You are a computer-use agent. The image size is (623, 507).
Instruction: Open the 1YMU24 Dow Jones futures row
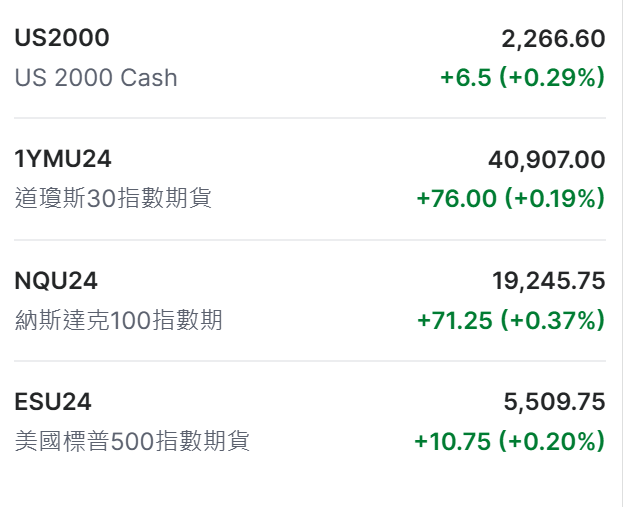click(x=310, y=179)
